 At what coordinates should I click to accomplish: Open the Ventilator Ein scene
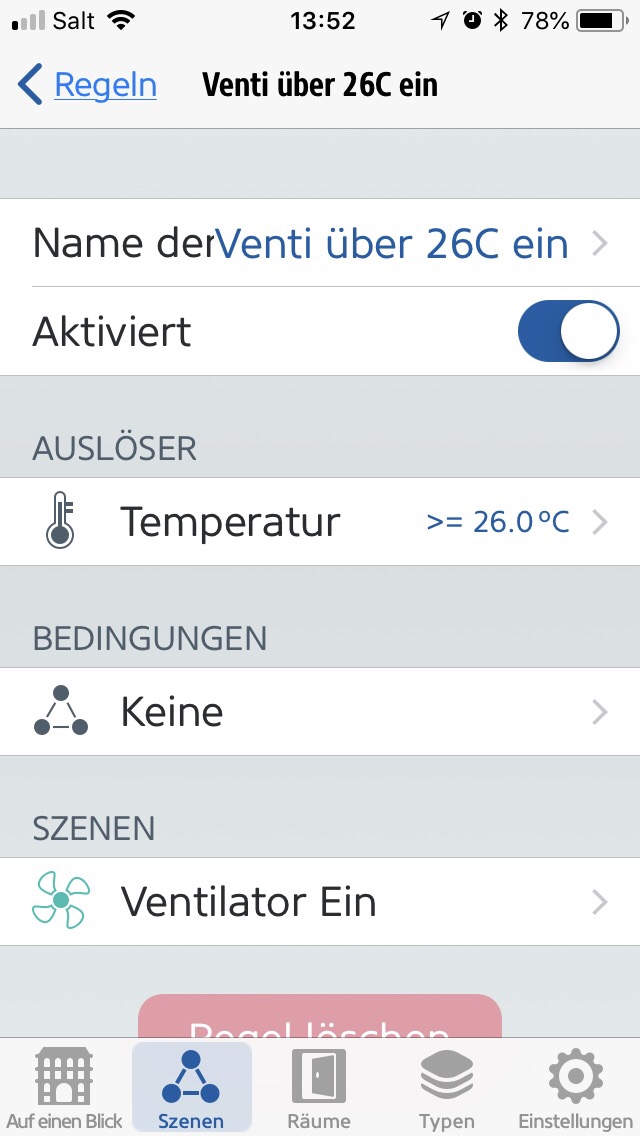click(320, 902)
